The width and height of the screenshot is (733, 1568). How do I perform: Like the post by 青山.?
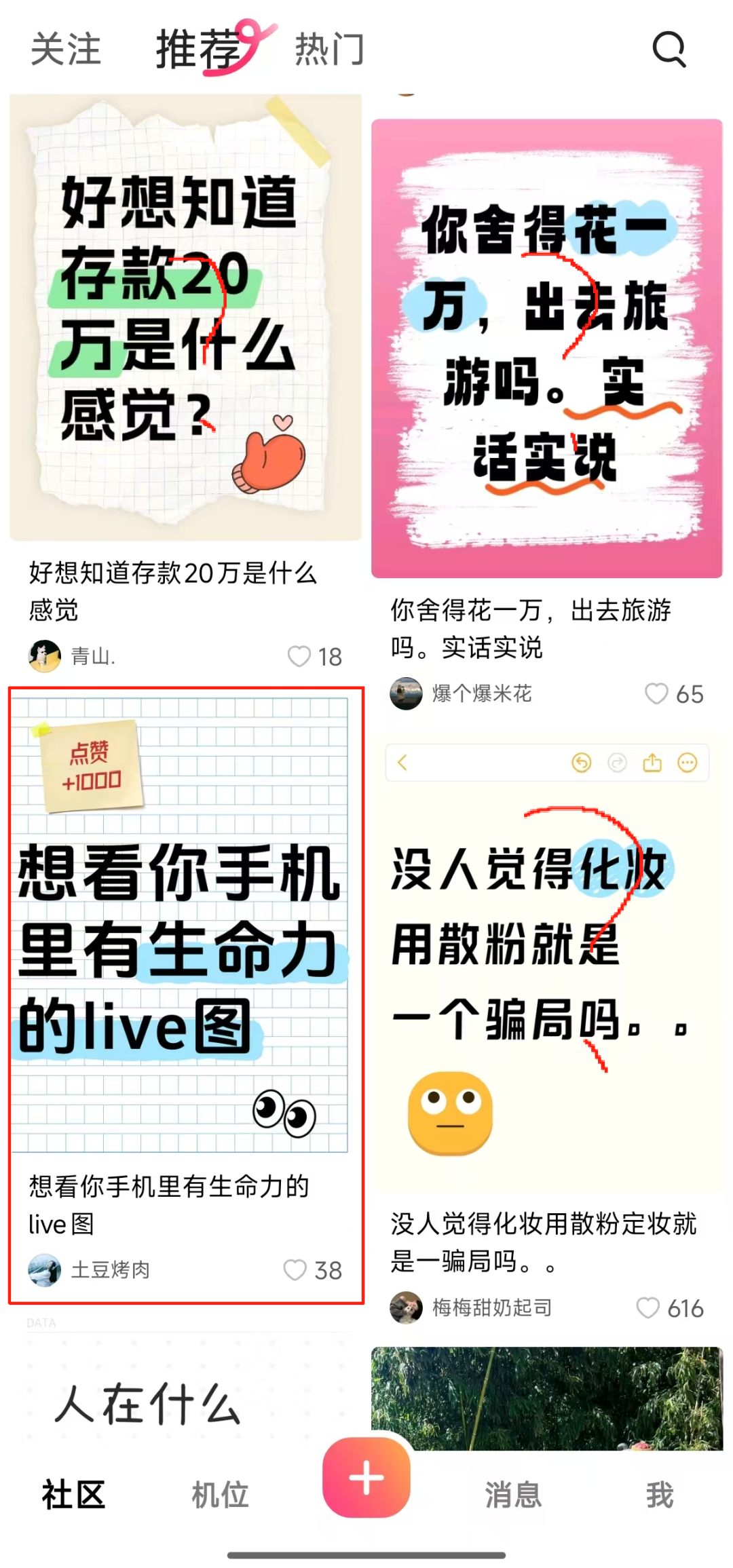299,656
